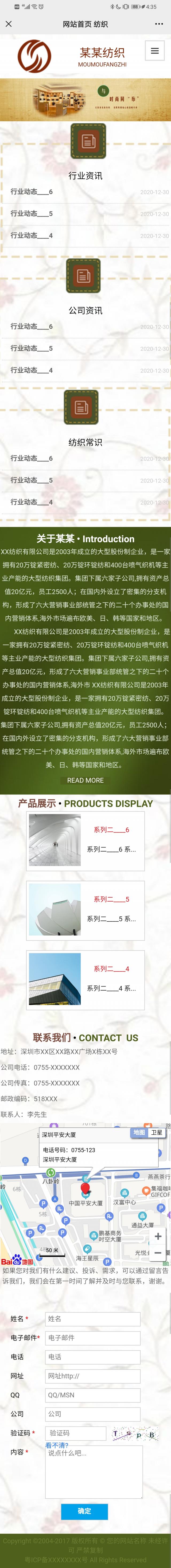Zoom out on the map
Image resolution: width=171 pixels, height=1568 pixels.
pyautogui.click(x=158, y=1253)
